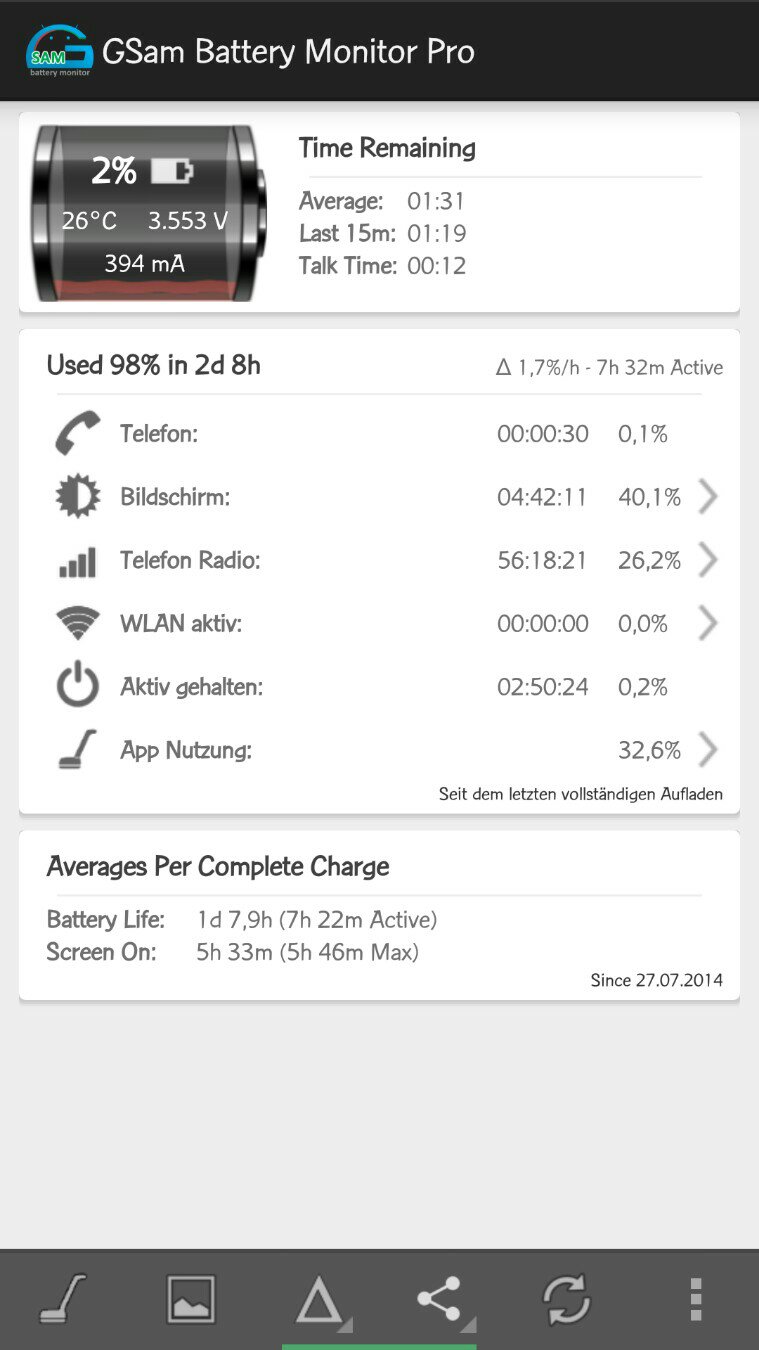The height and width of the screenshot is (1350, 759).
Task: Open the charts picture icon in bottom toolbar
Action: click(190, 1300)
